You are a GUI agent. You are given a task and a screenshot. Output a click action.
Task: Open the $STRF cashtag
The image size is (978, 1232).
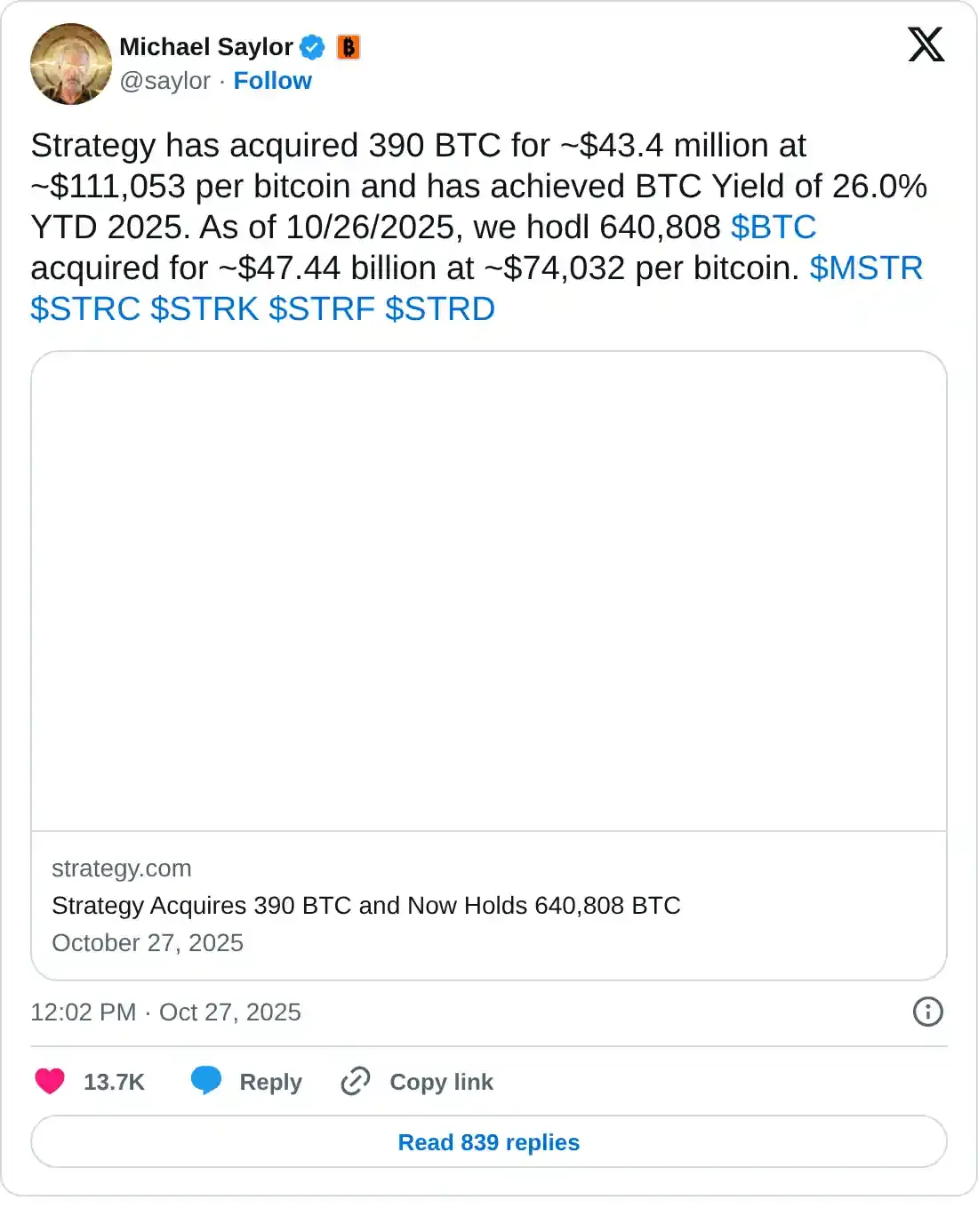(322, 309)
